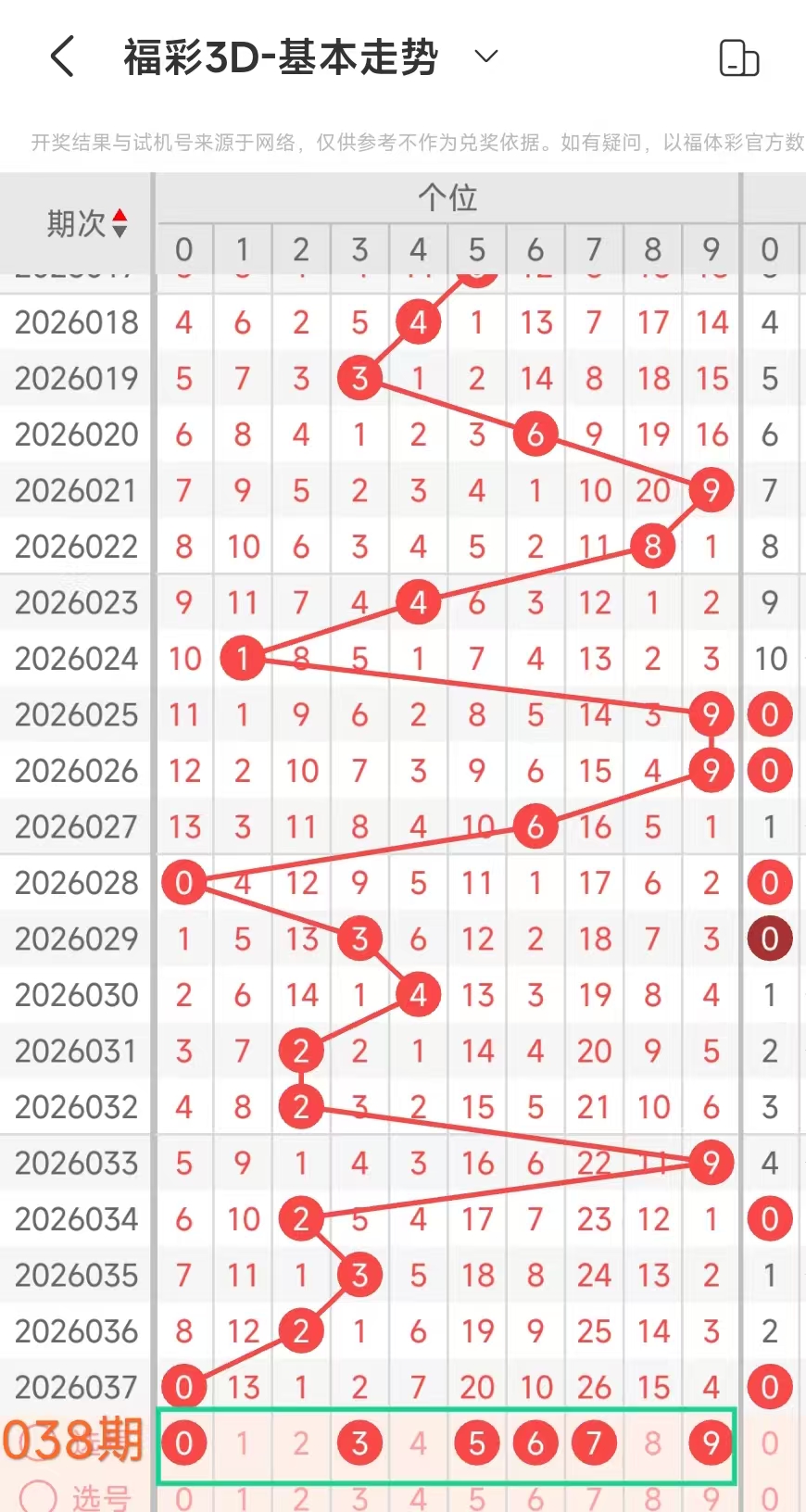
Task: Expand the 福彩3D-基本走势 title dropdown
Action: [486, 57]
